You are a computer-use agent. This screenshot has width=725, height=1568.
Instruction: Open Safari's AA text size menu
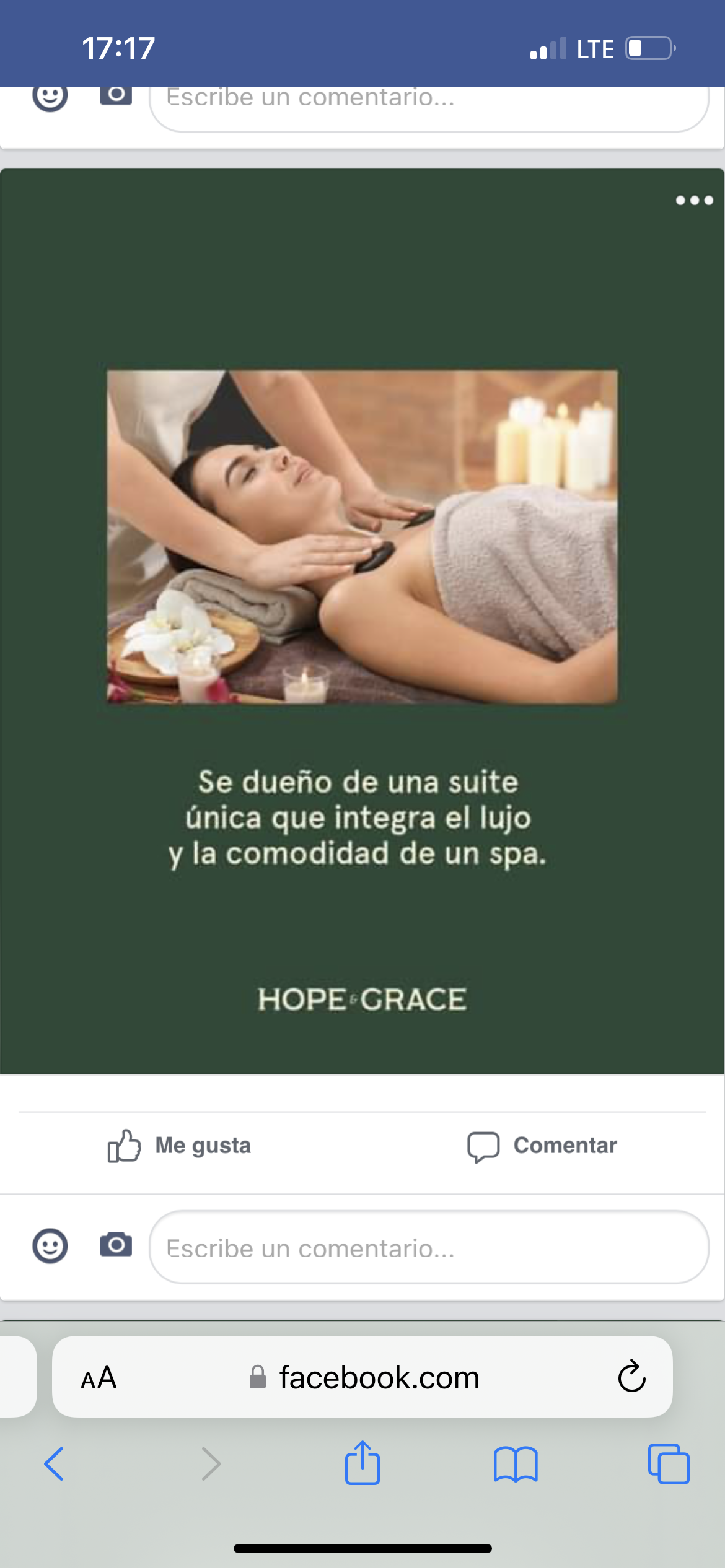coord(99,1378)
